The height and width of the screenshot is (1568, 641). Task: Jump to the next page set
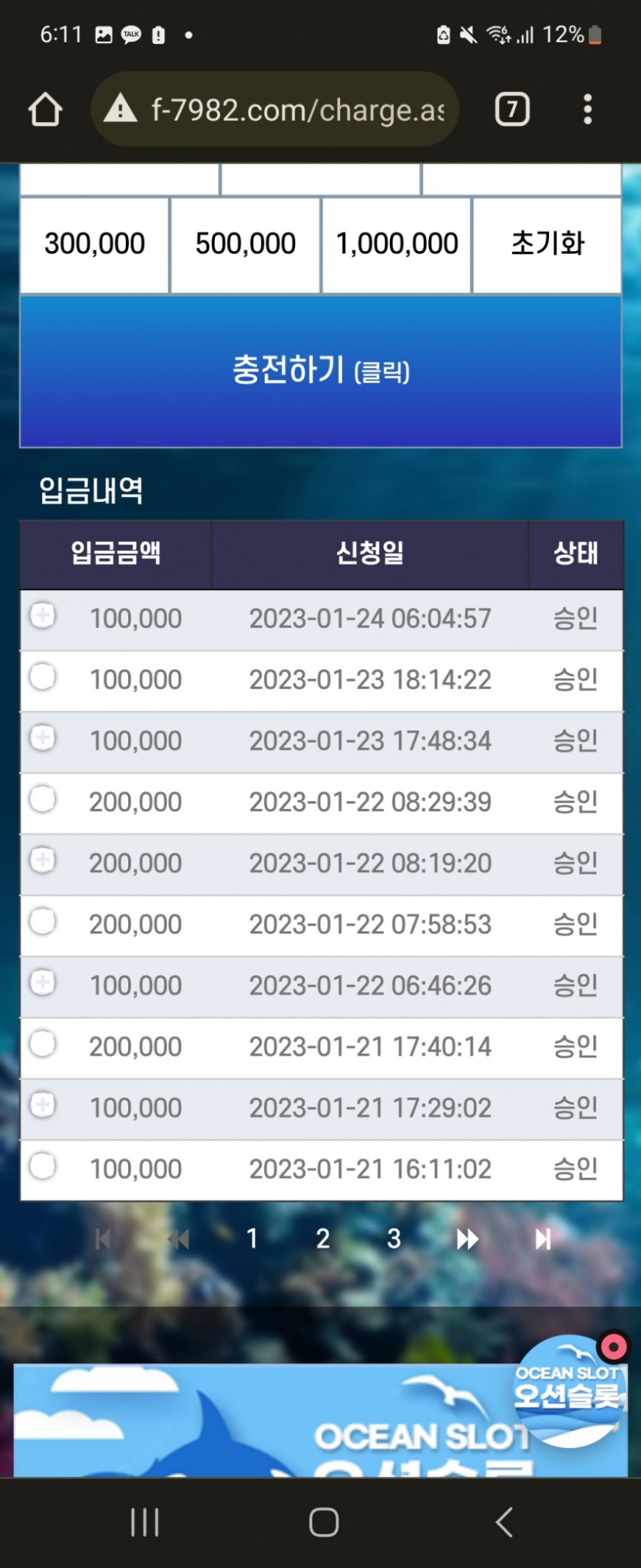(467, 1238)
